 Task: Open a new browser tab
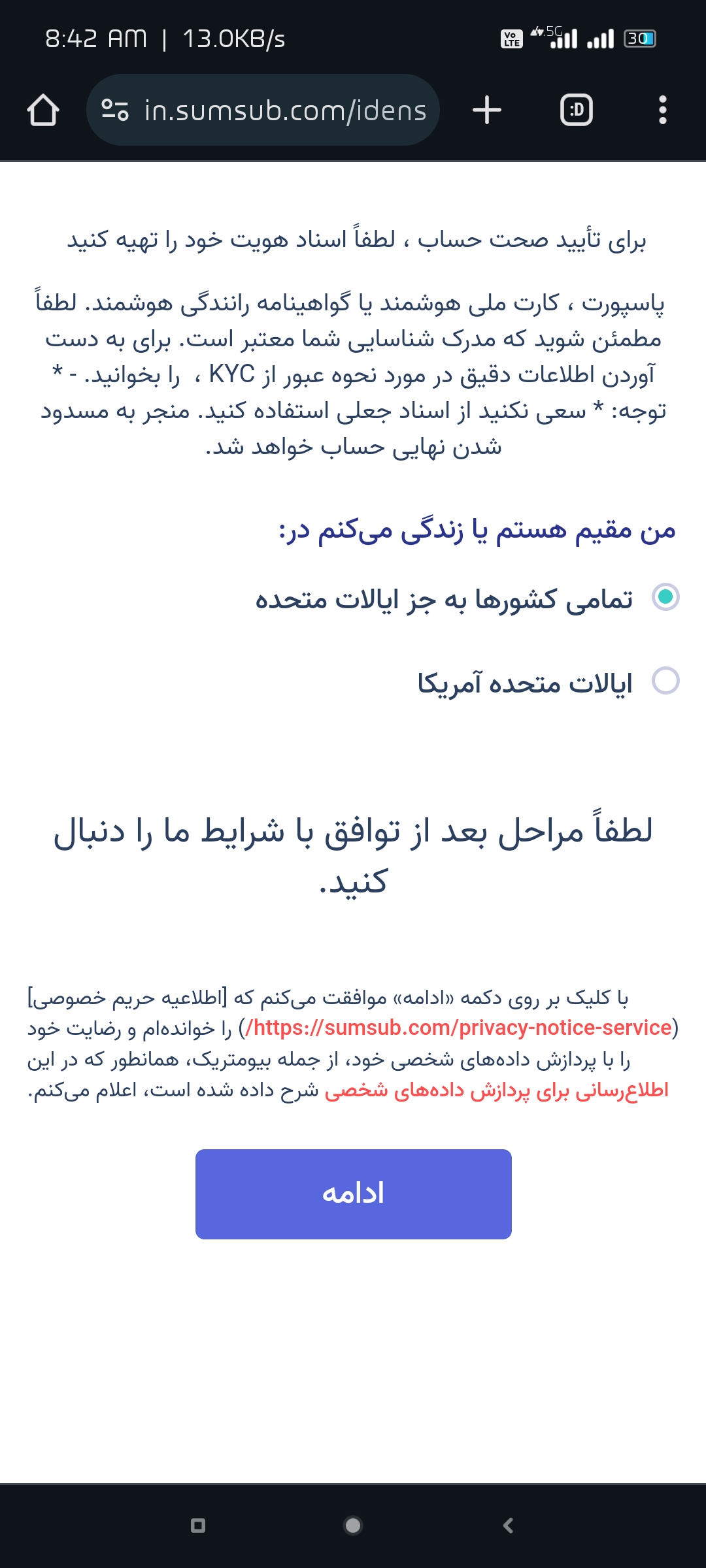coord(487,110)
